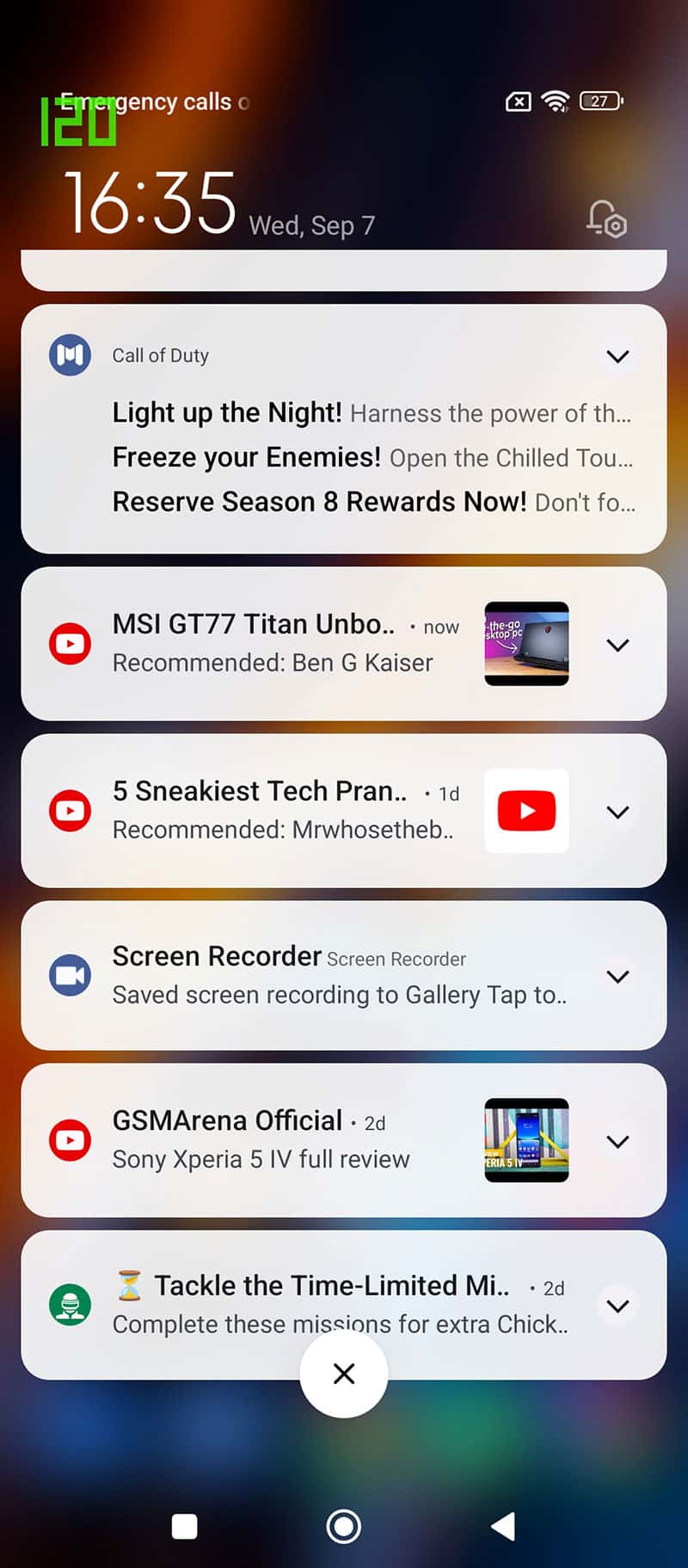Open the MSI GT77 Titan YouTube notification
Image resolution: width=688 pixels, height=1568 pixels.
284,643
